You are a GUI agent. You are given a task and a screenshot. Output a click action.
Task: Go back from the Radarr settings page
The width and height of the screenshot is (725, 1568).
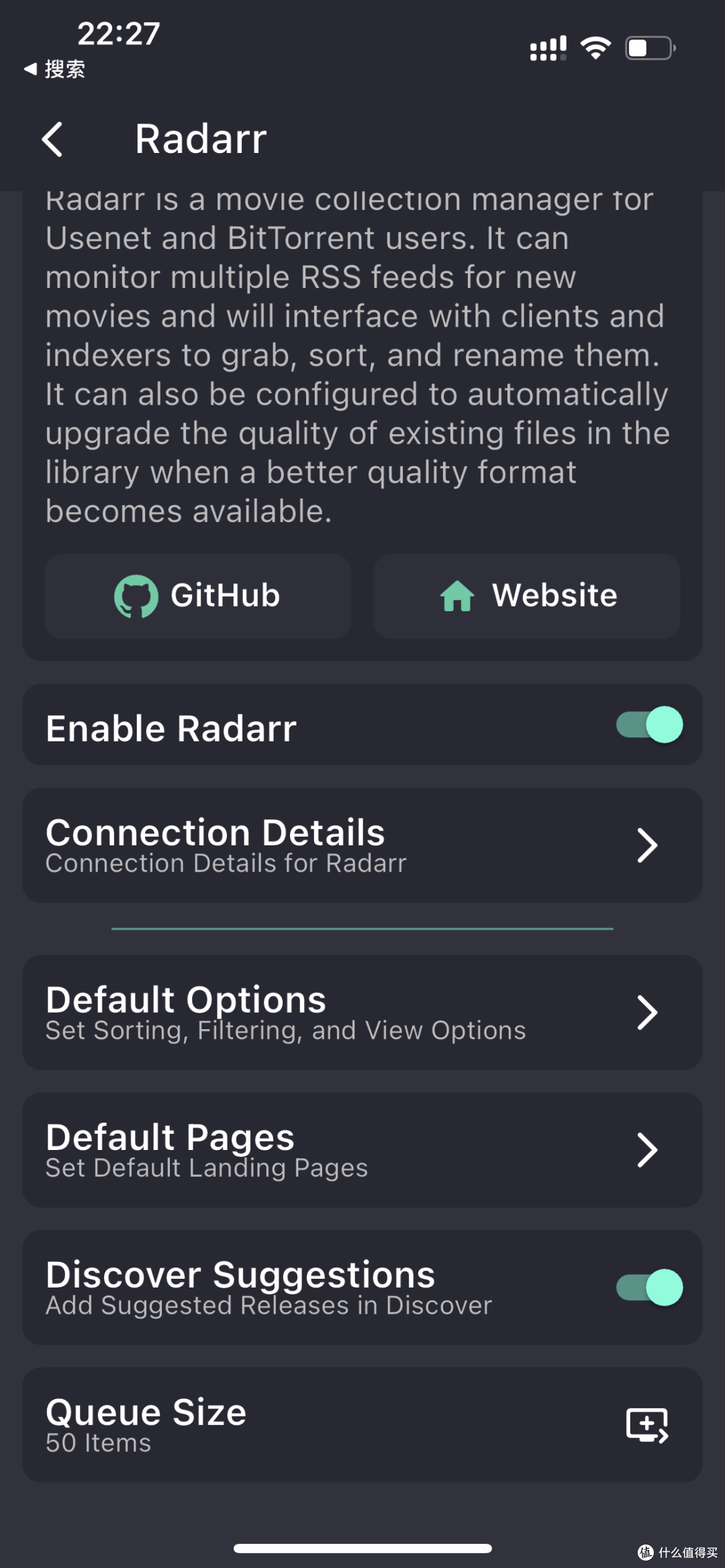coord(52,140)
